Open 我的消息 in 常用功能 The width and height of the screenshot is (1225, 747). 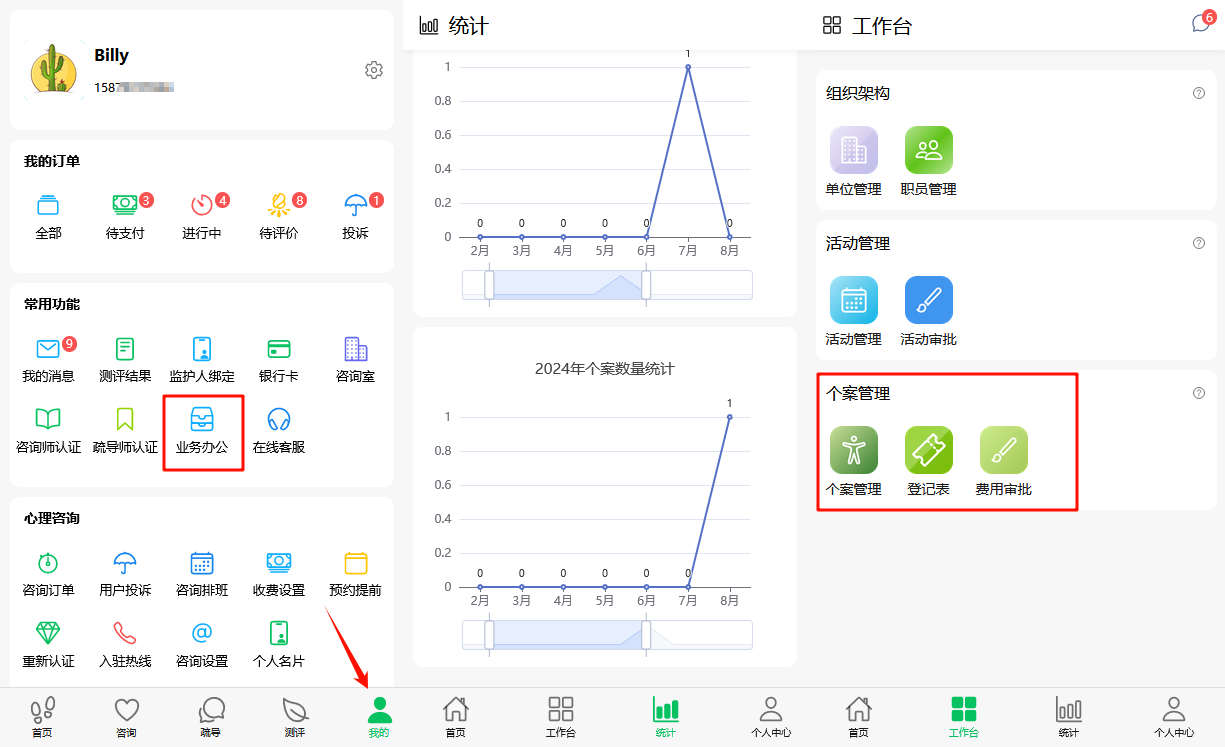pyautogui.click(x=48, y=360)
